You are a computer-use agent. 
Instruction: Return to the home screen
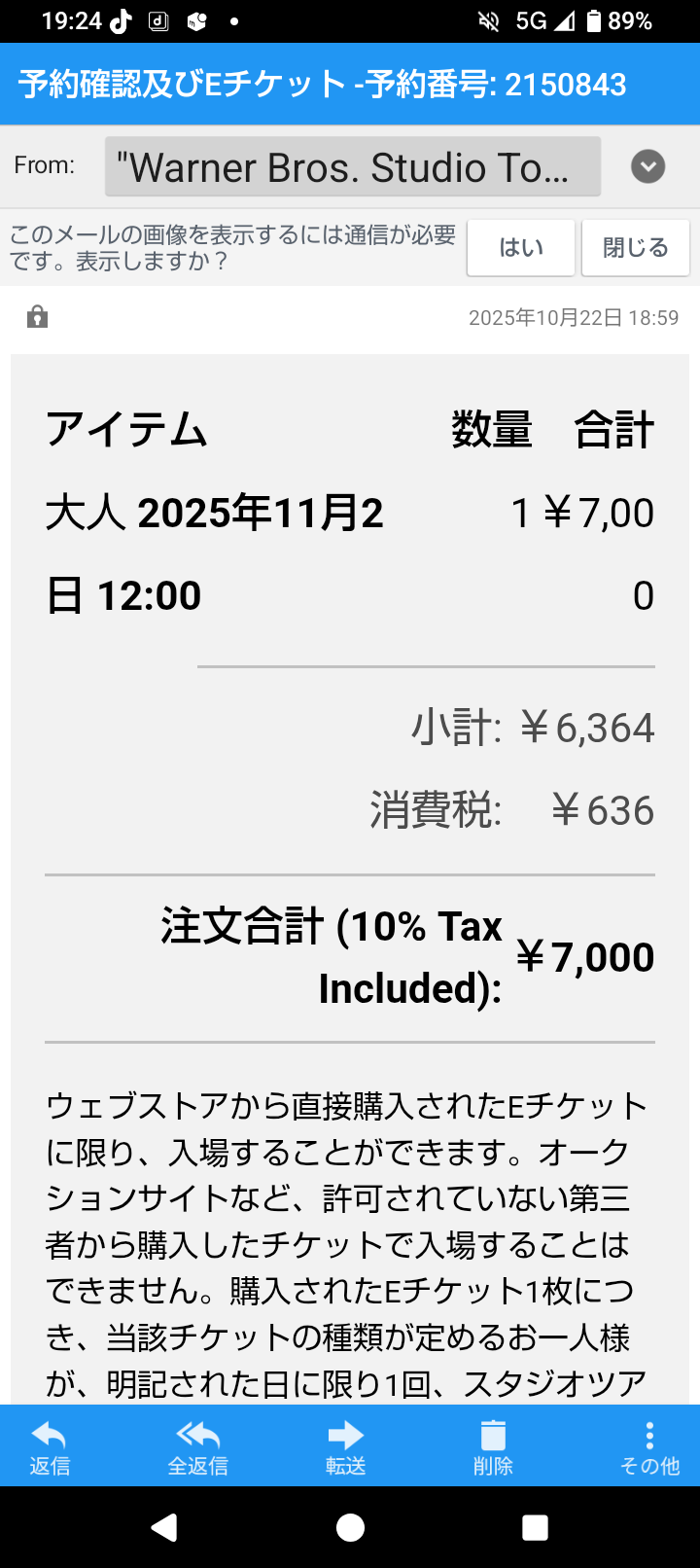pos(350,1527)
